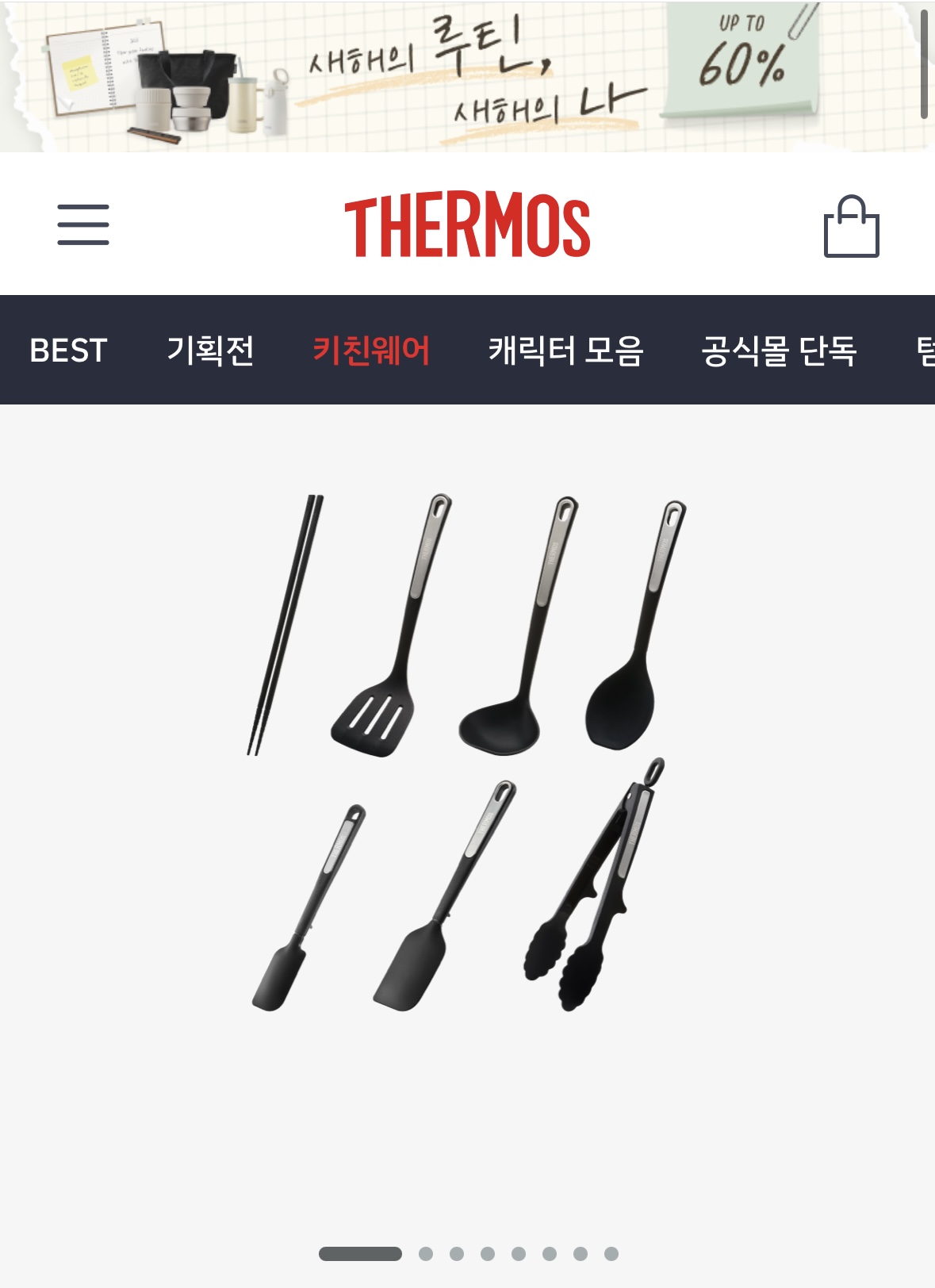Switch to the 키친웨어 tab
The height and width of the screenshot is (1288, 935).
coord(371,349)
